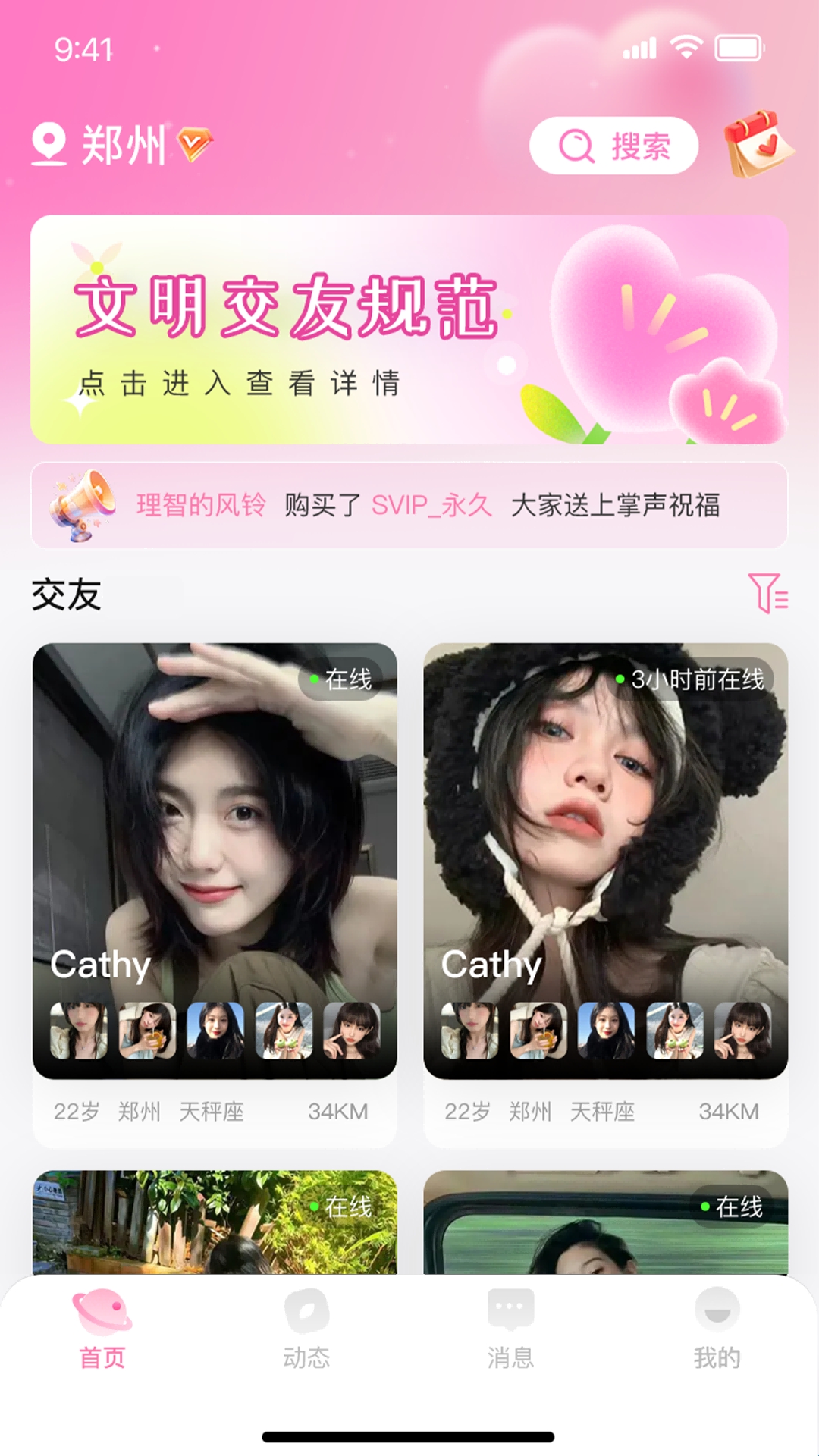Open the filter icon beside 交友
Image resolution: width=819 pixels, height=1456 pixels.
pos(767,593)
